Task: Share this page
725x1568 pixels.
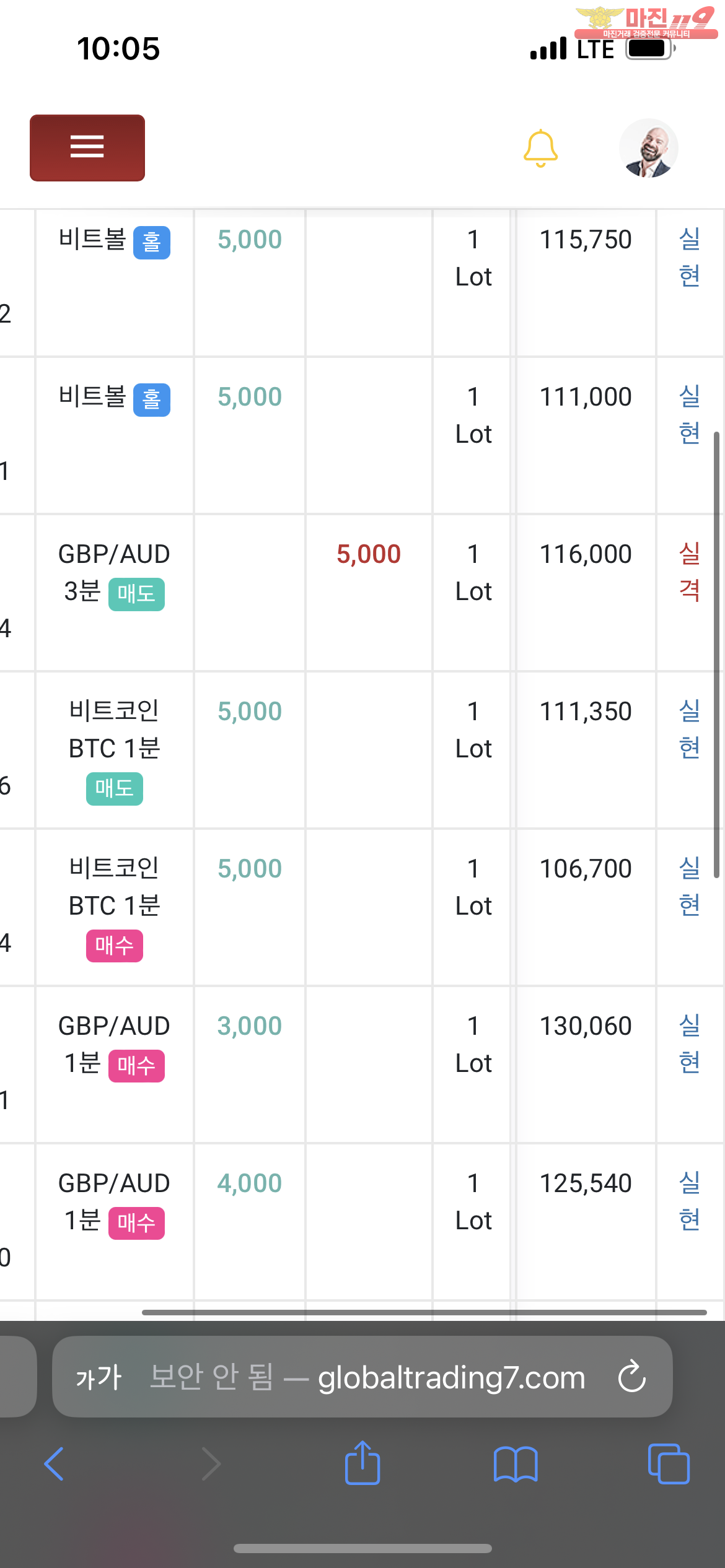Action: pos(362,1463)
